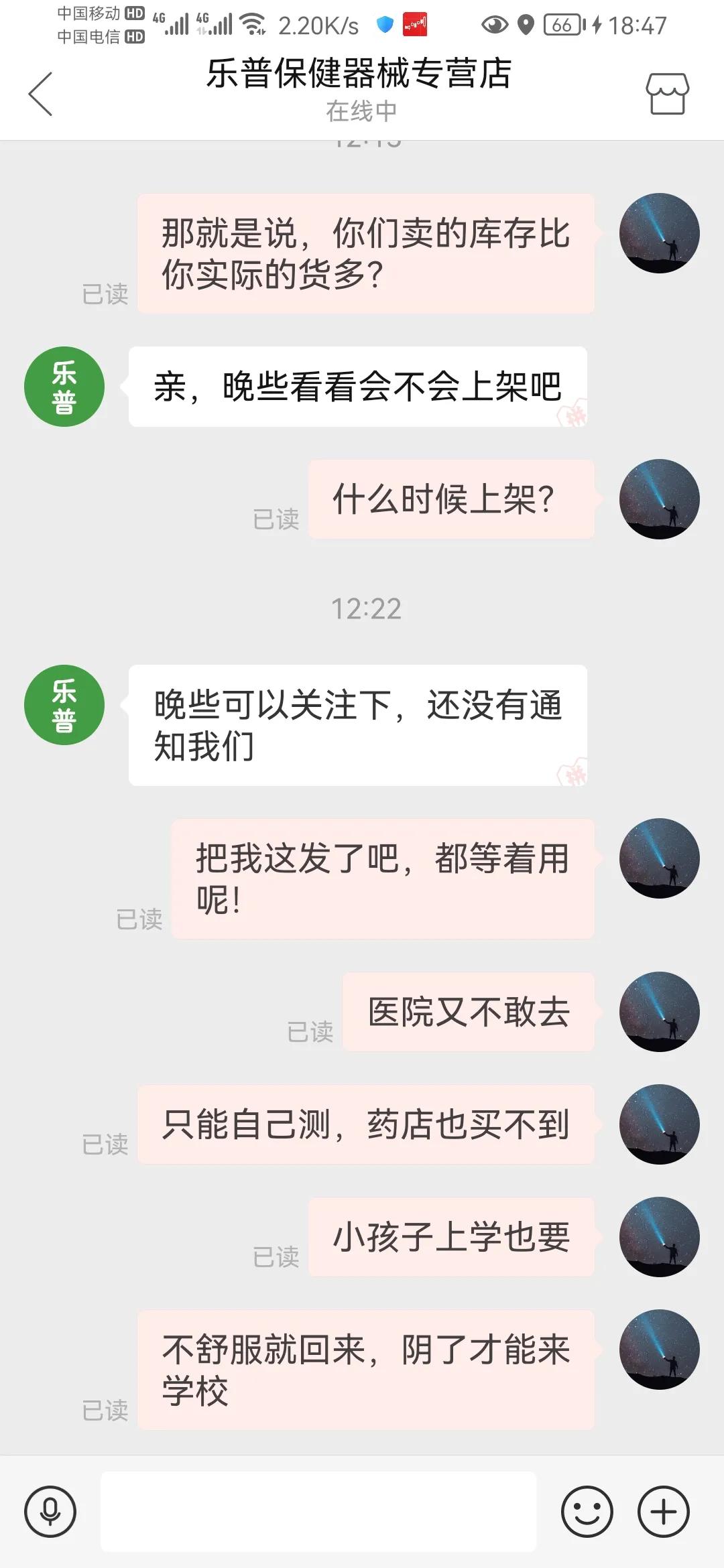Tap the eye-comfort icon in the status bar
The image size is (724, 1568).
coord(493,23)
